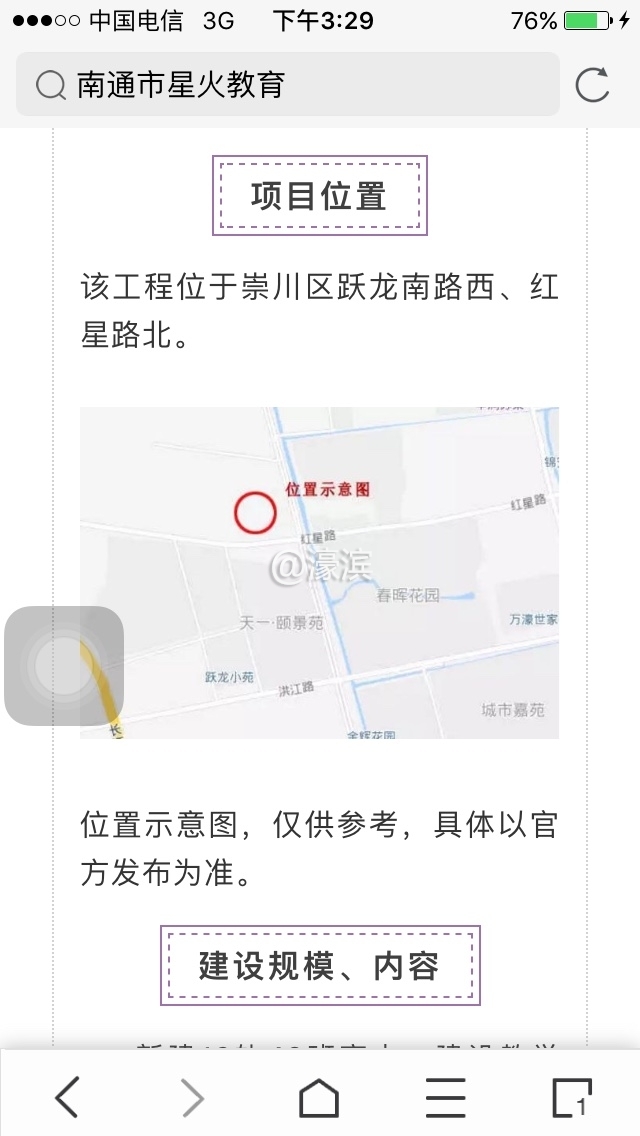The image size is (640, 1136).
Task: Open the tab switcher
Action: [x=572, y=1098]
